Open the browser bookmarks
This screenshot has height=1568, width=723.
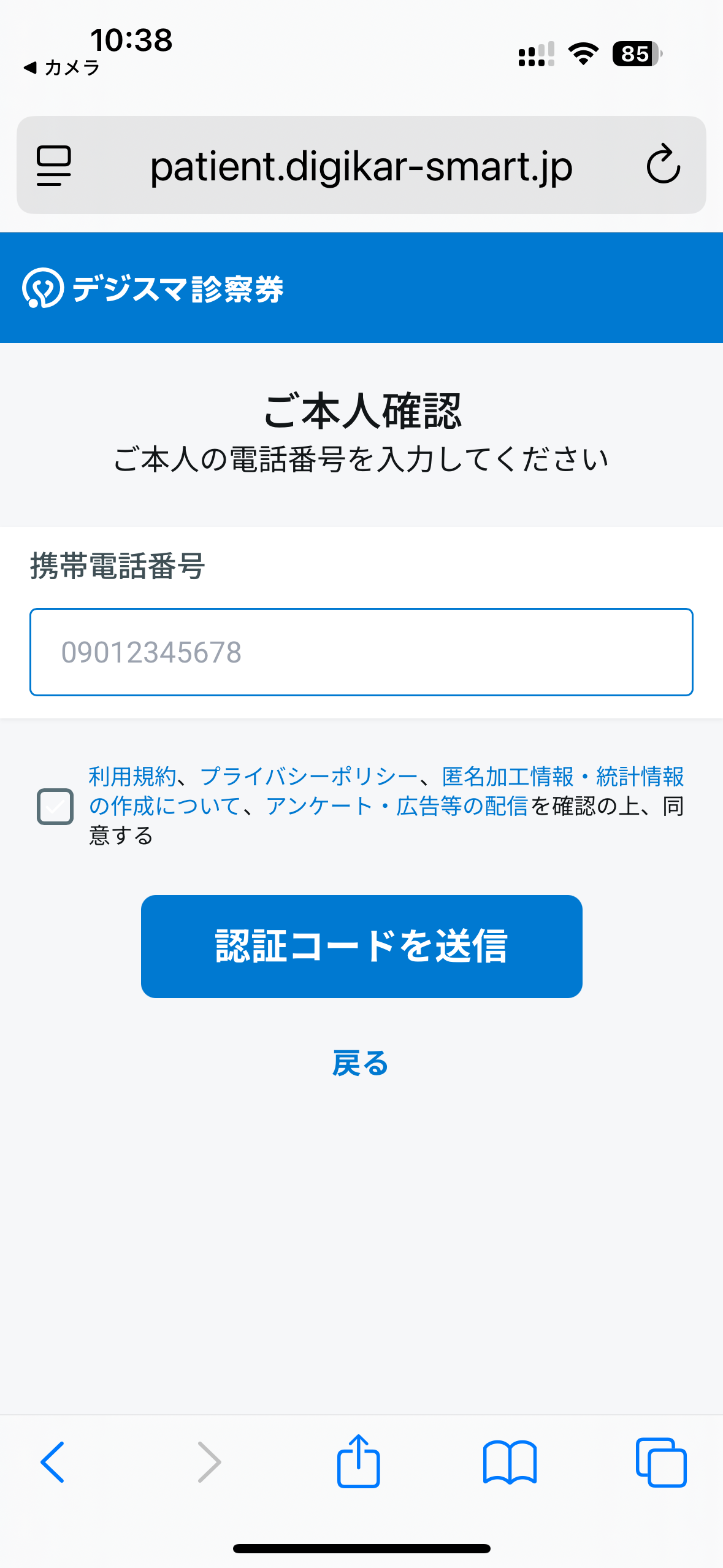pos(510,1462)
